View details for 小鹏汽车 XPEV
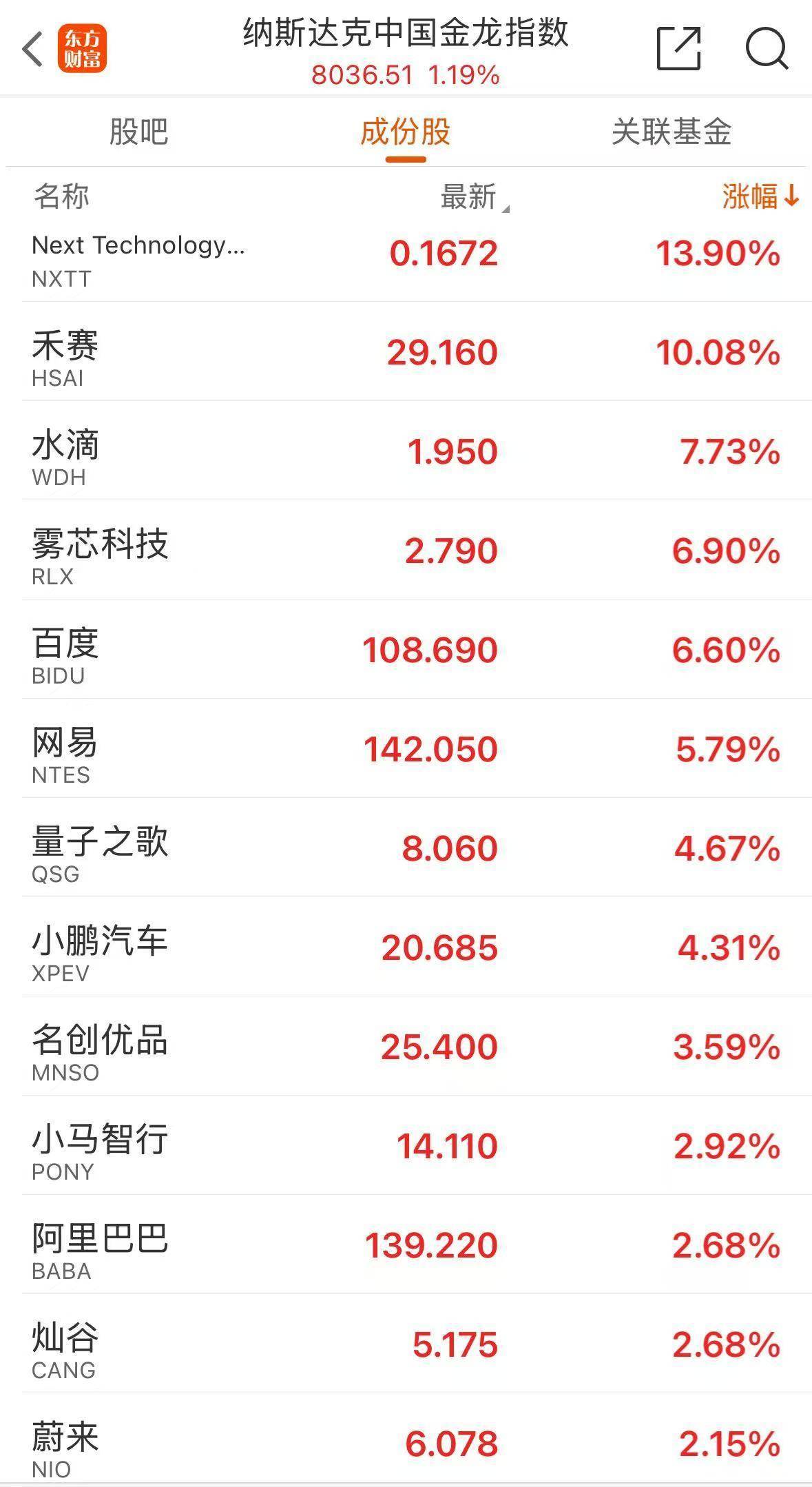This screenshot has width=812, height=1487. [x=406, y=947]
